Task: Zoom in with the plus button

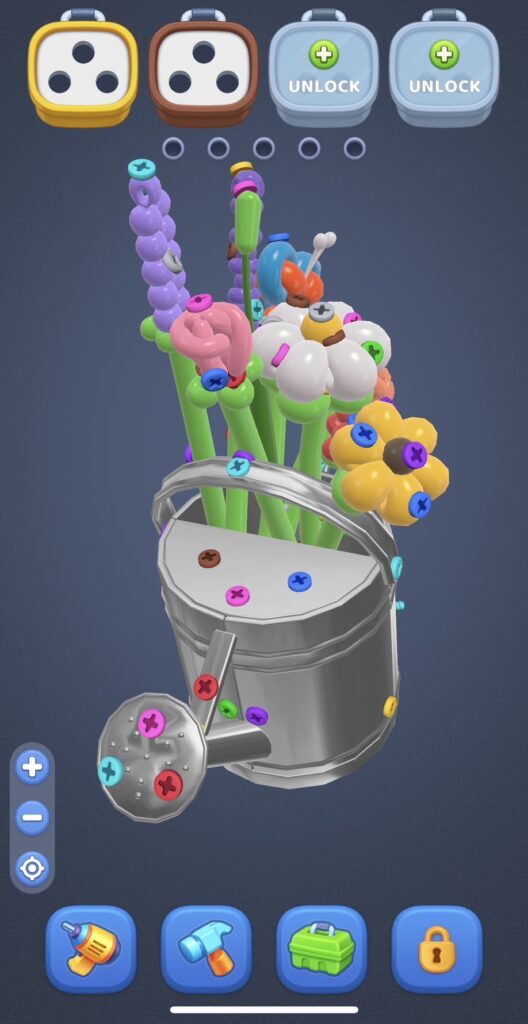Action: (32, 767)
